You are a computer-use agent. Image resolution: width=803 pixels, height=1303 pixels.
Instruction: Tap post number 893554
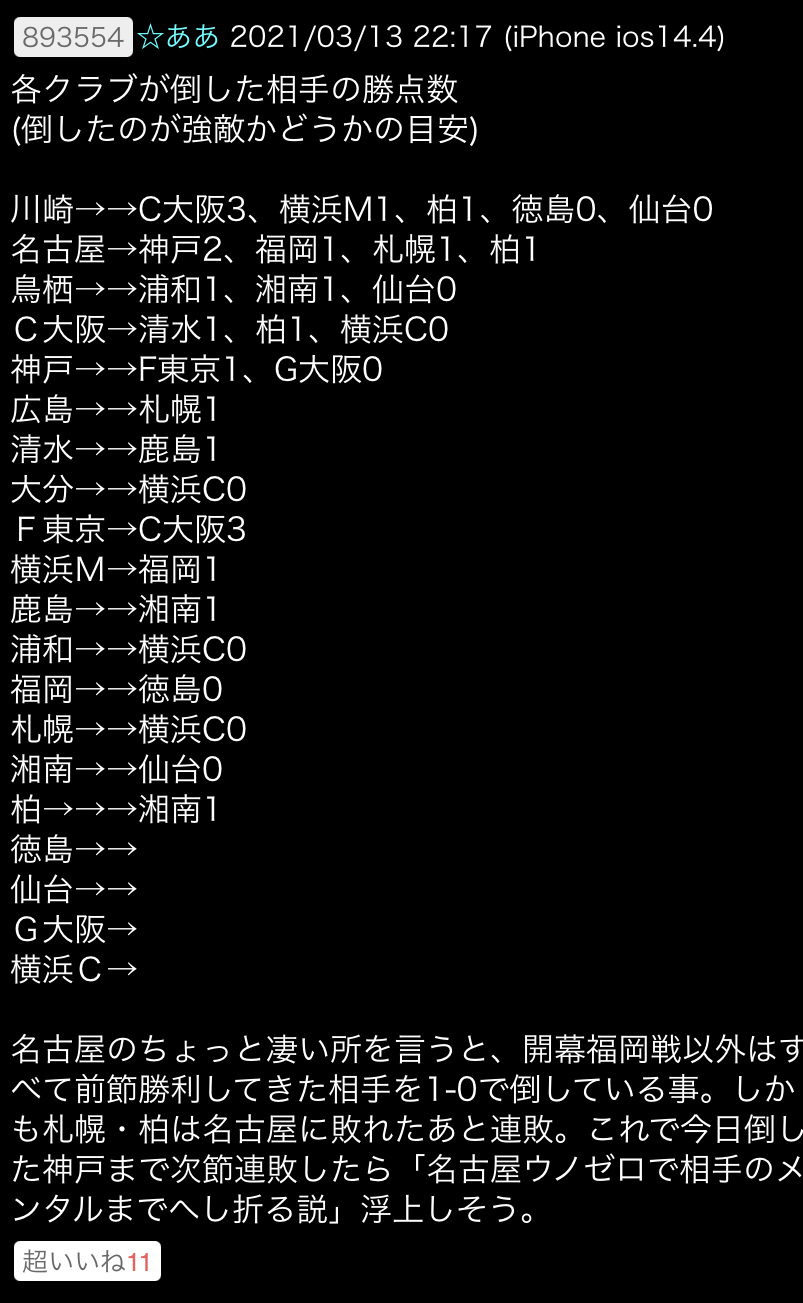click(73, 37)
